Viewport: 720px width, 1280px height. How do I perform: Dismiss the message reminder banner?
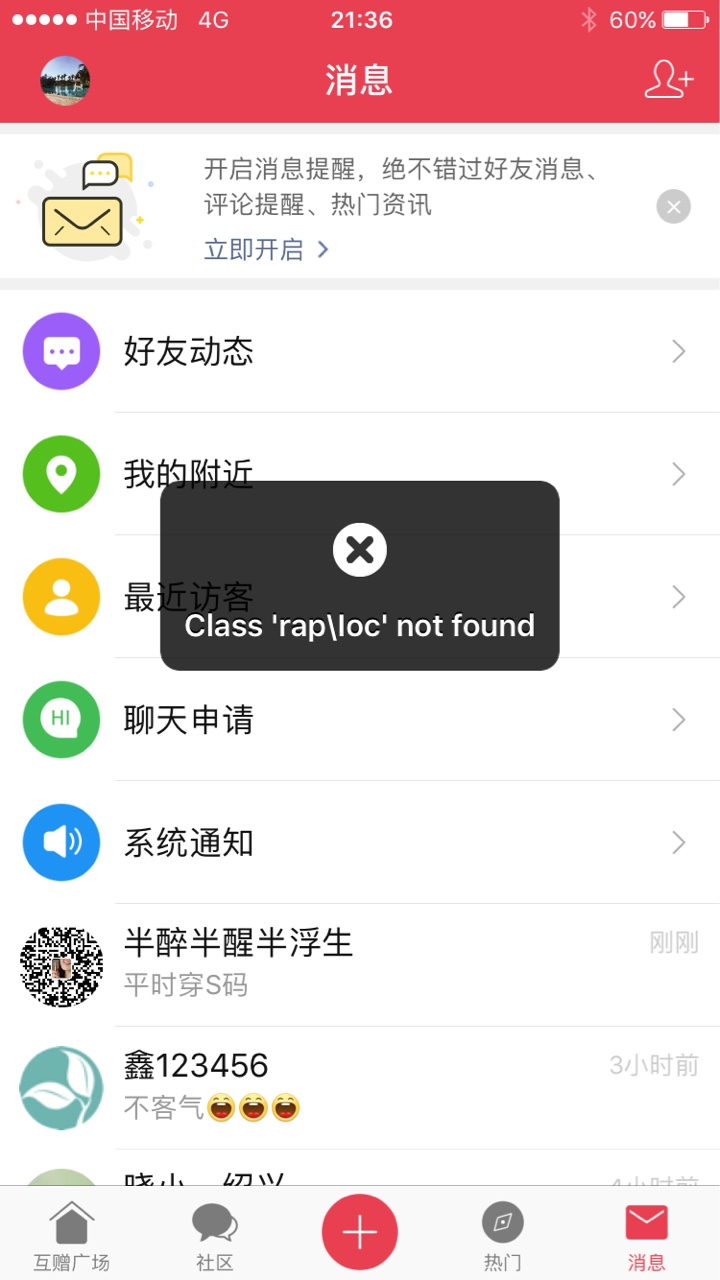point(674,207)
